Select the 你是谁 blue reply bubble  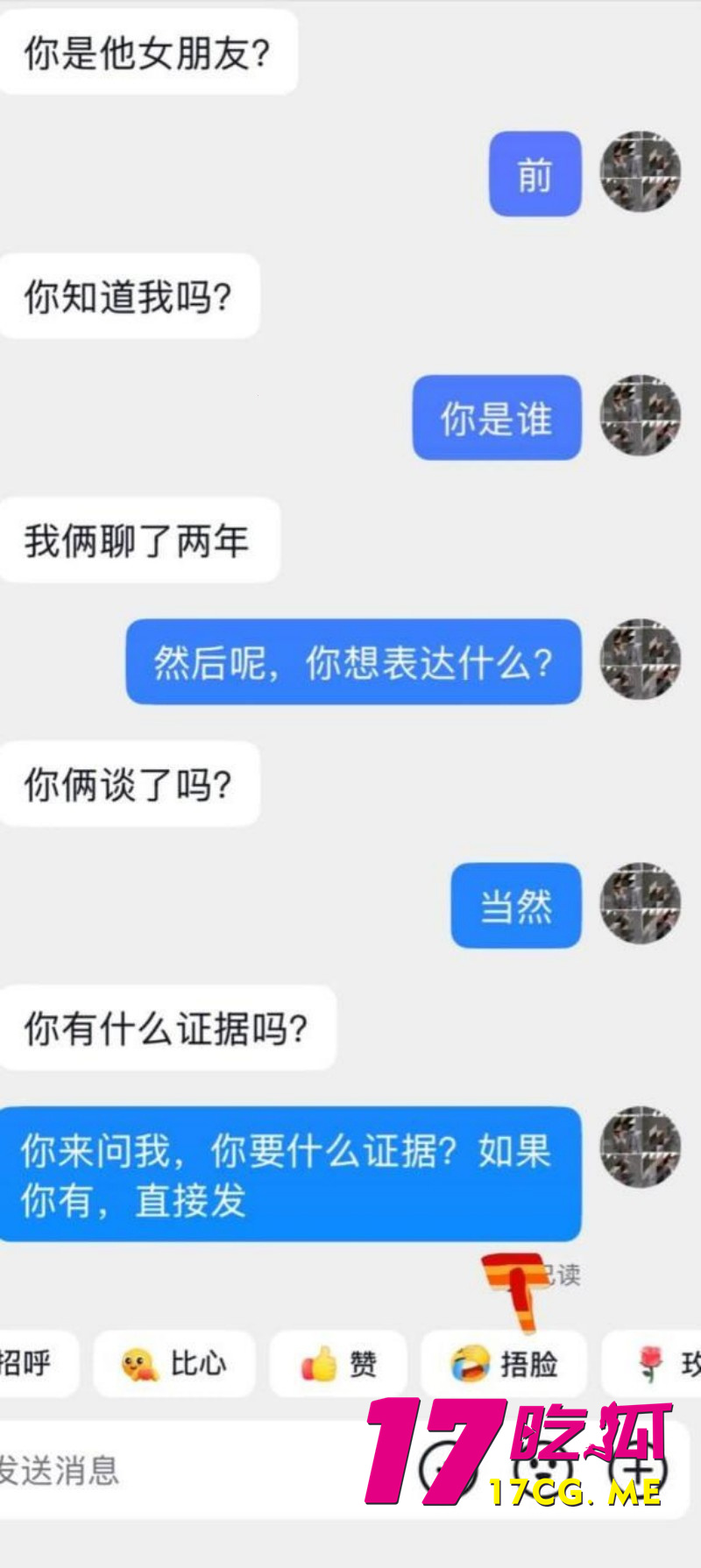(x=495, y=418)
